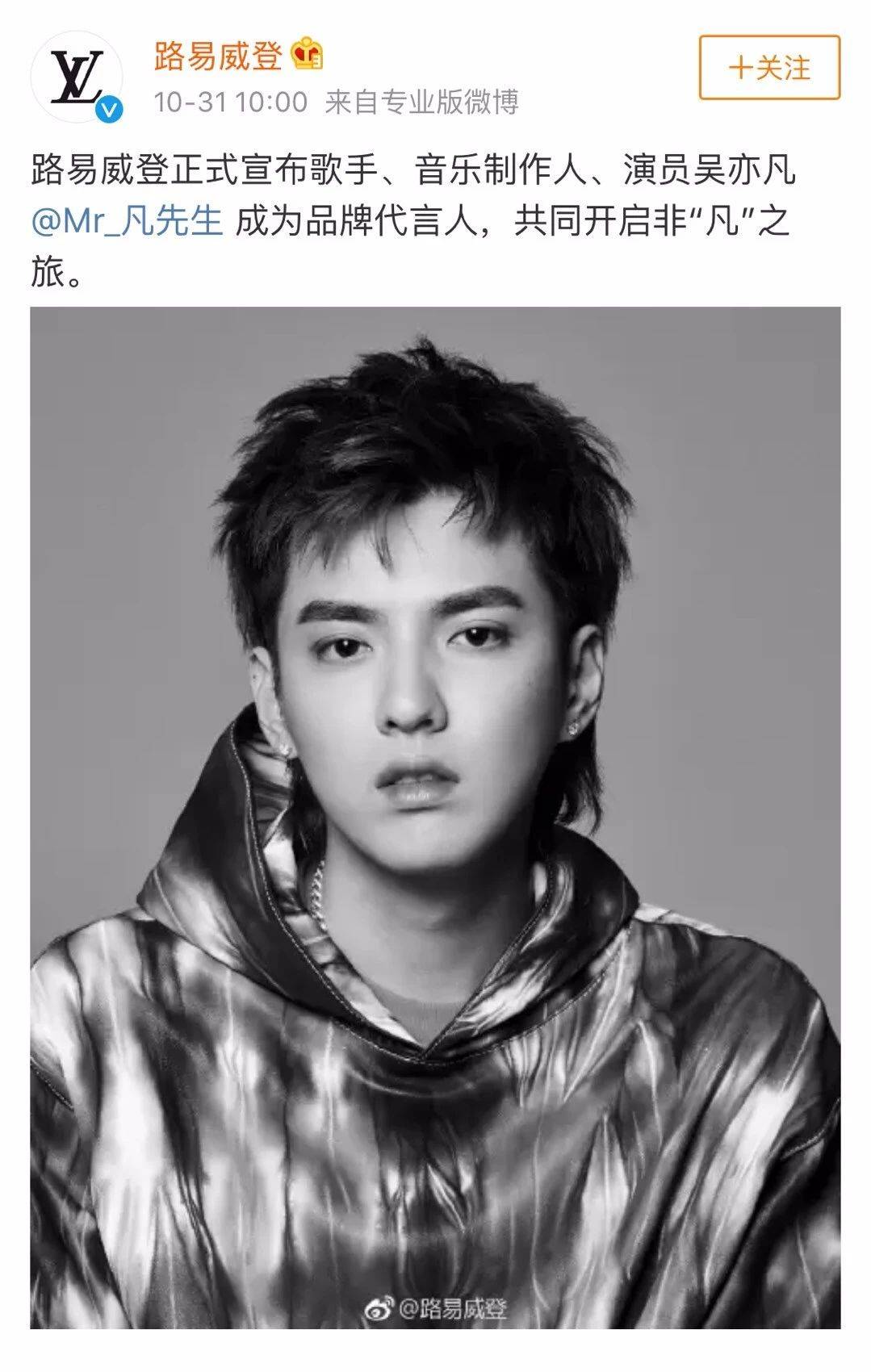Follow the 路易威登 account
The height and width of the screenshot is (1372, 871).
pos(768,68)
